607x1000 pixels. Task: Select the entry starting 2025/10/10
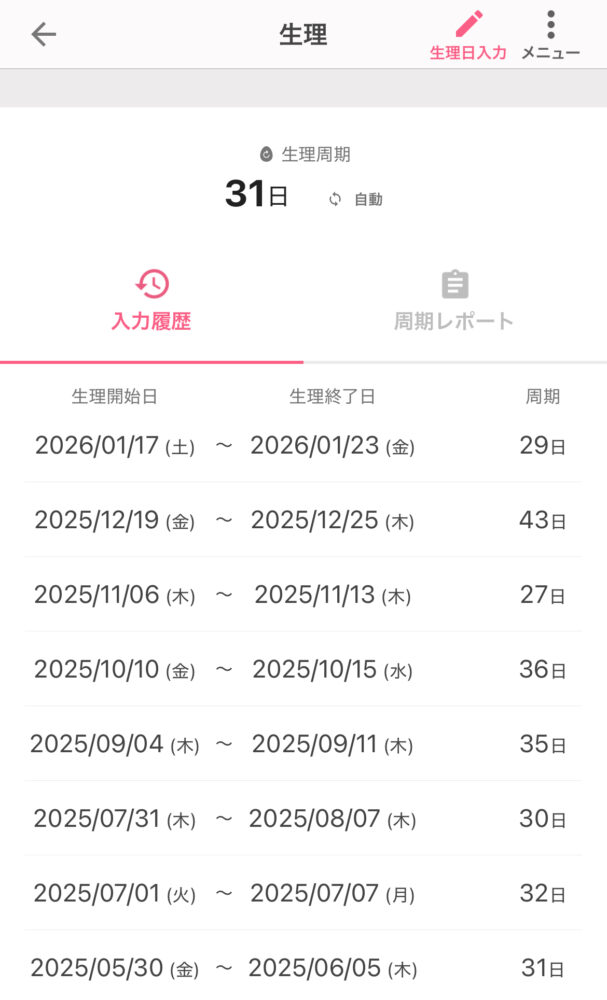click(302, 670)
